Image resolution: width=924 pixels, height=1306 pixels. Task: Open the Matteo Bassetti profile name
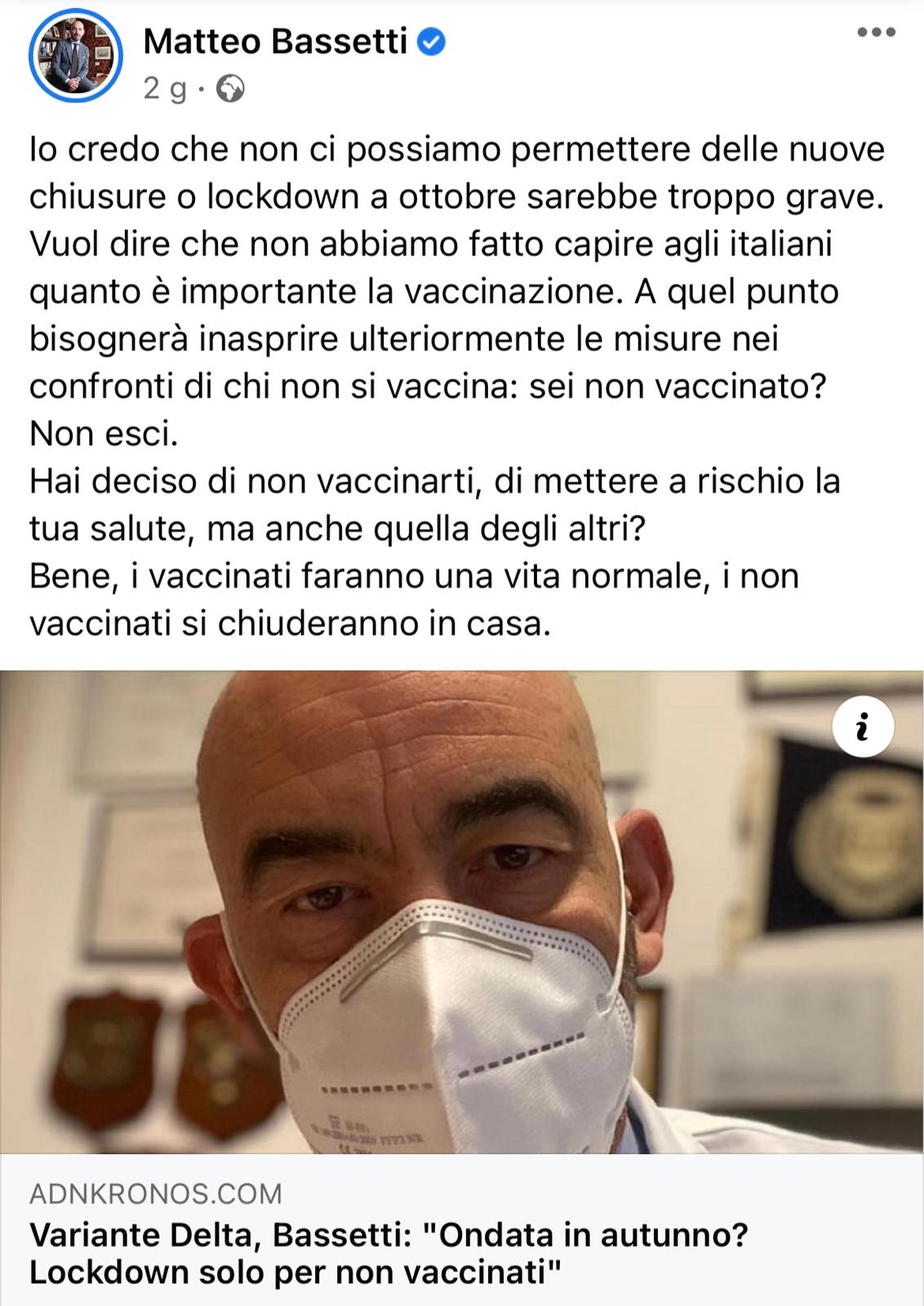(275, 41)
